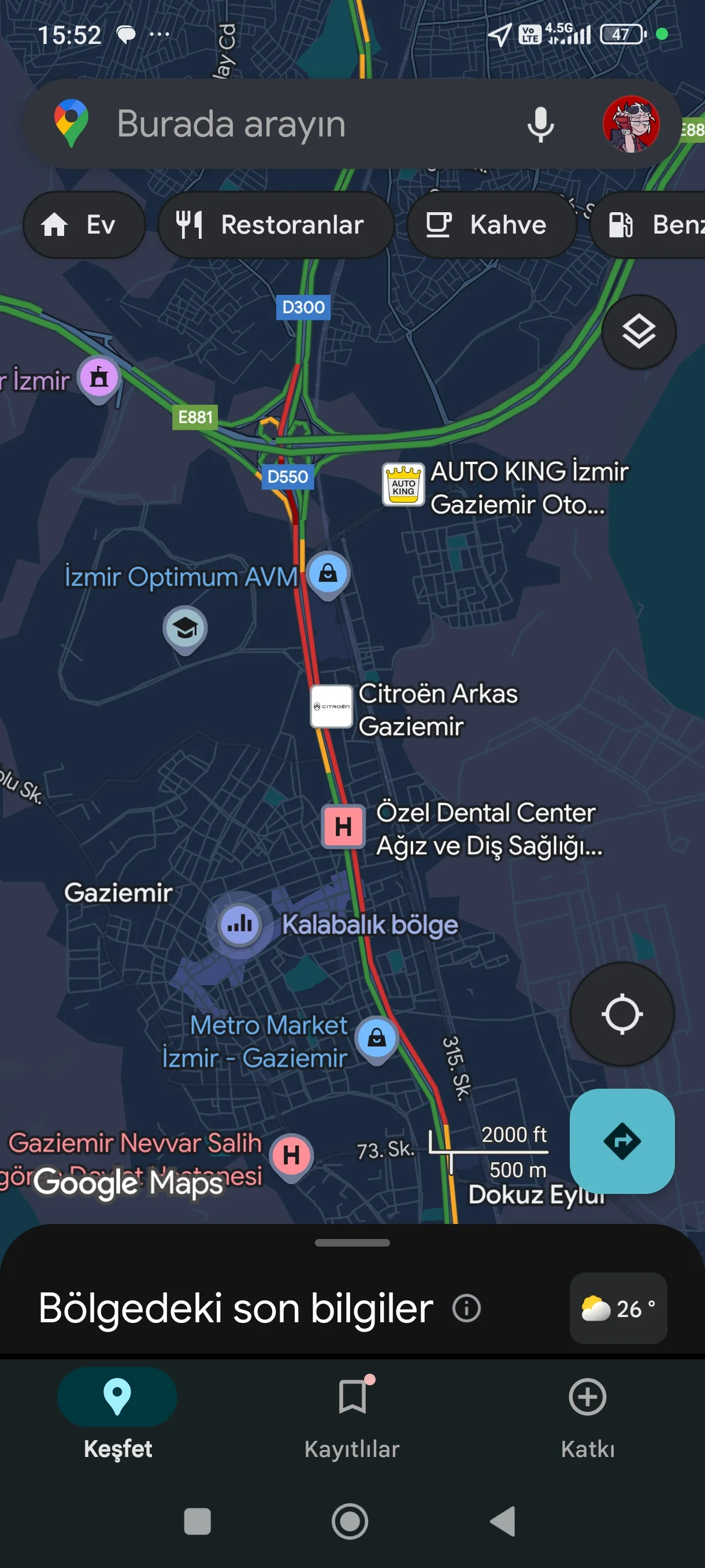
Task: Open the Citroën Arkas Gaziemir dealership pin
Action: [x=331, y=707]
